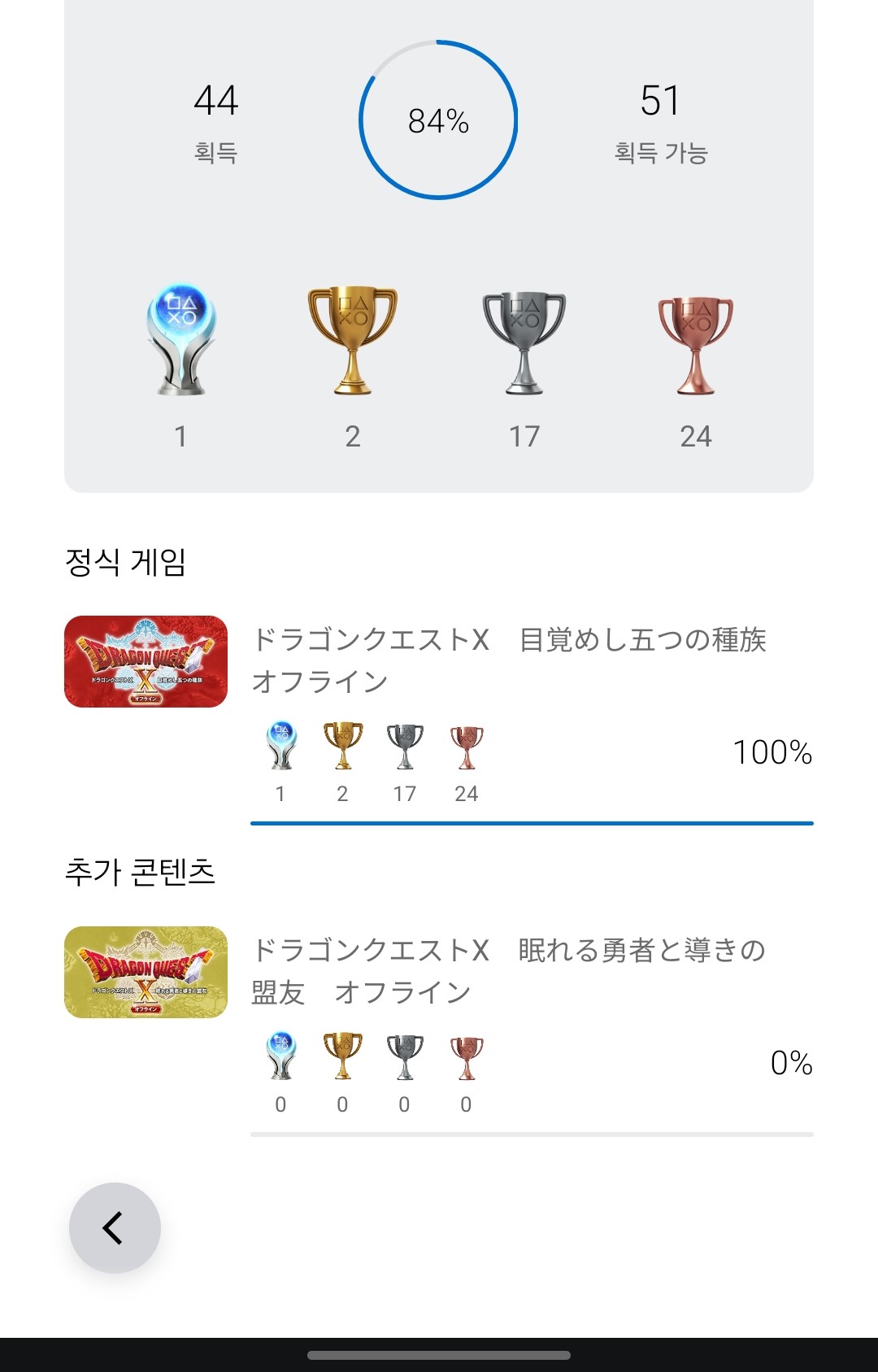
Task: Select the gold trophy icon in the summary
Action: (x=353, y=342)
